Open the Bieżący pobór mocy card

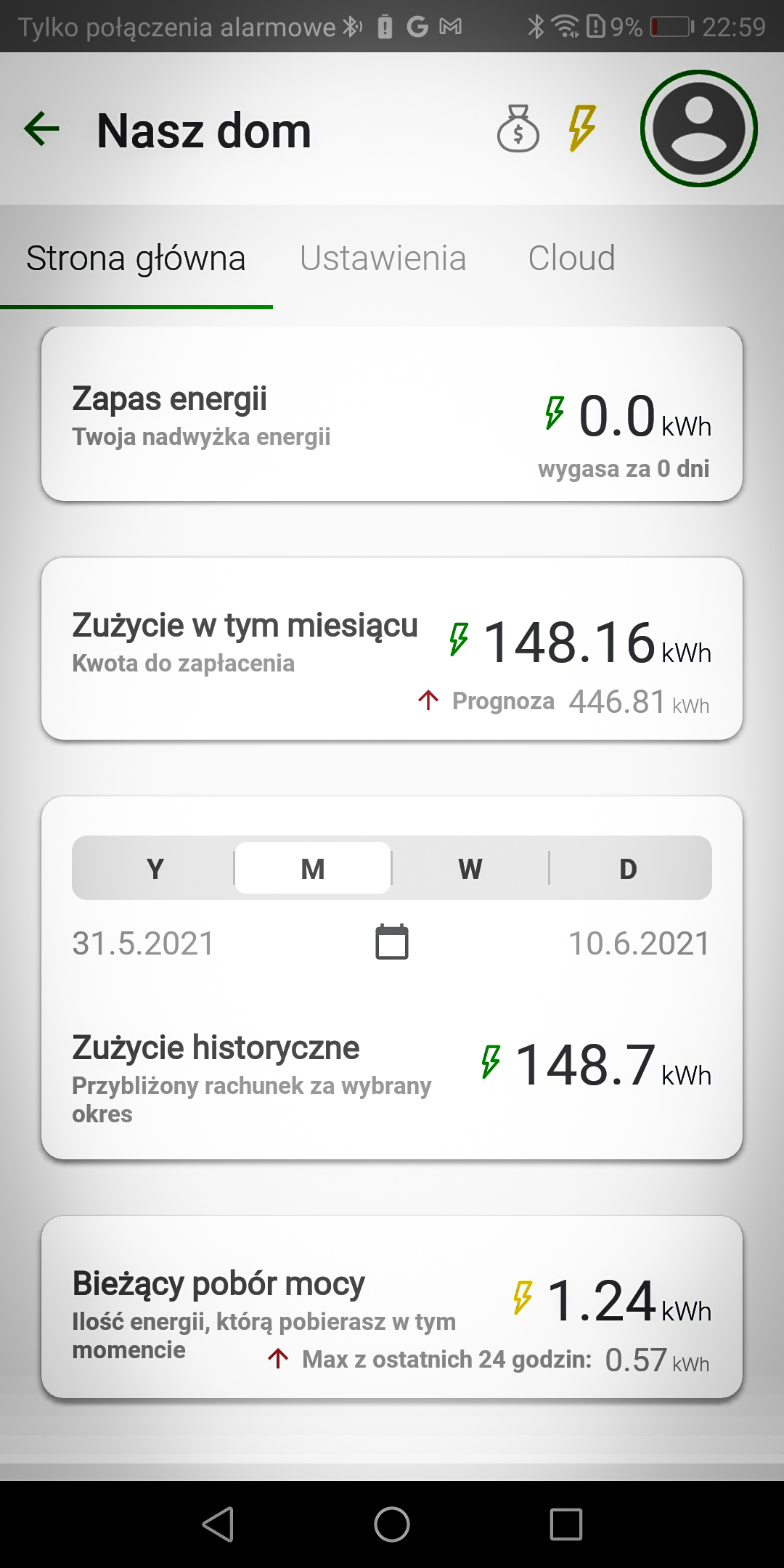click(392, 1307)
